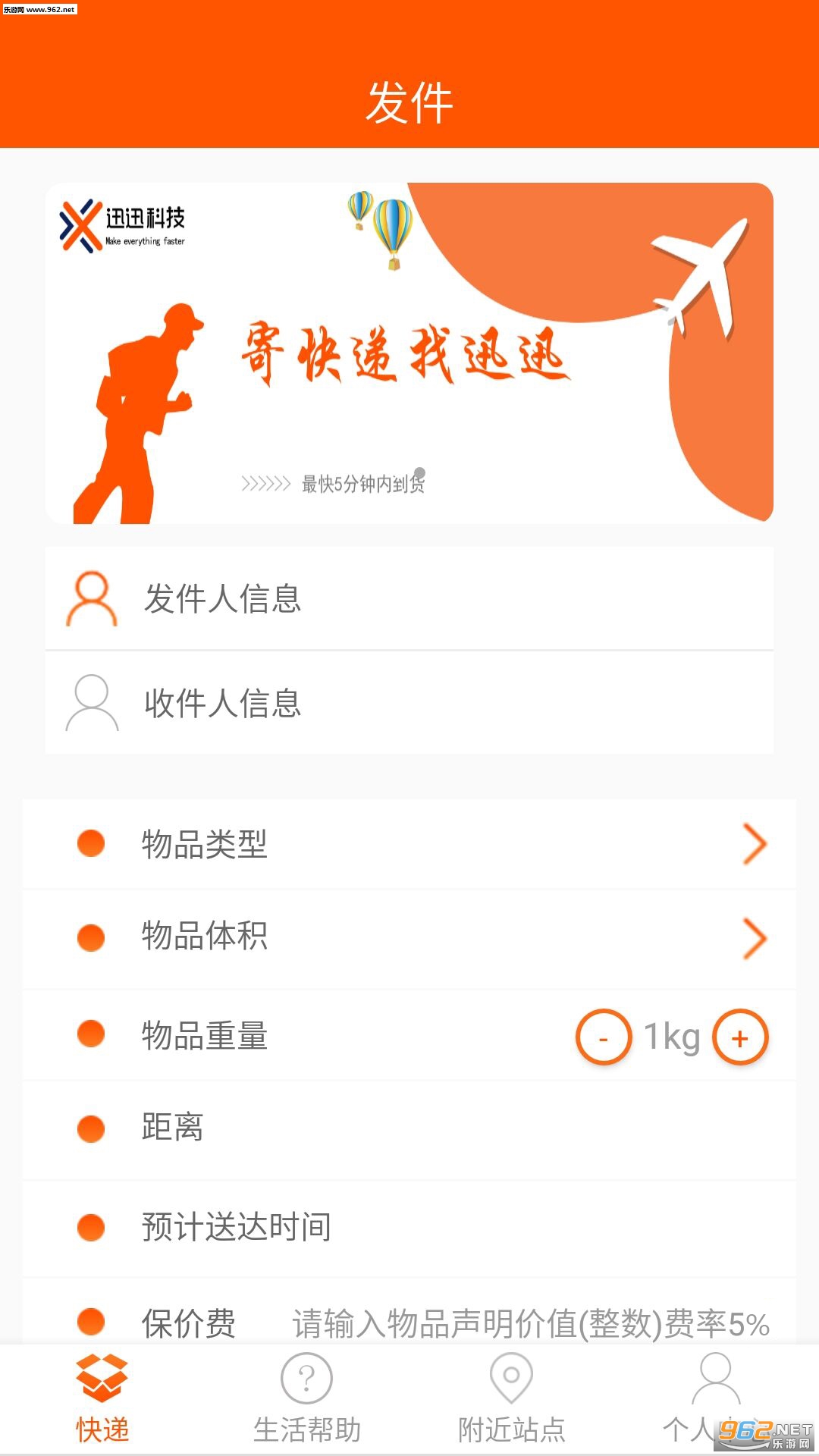The height and width of the screenshot is (1456, 819).
Task: Open 附近站点 nearby stations tab
Action: [x=512, y=1400]
